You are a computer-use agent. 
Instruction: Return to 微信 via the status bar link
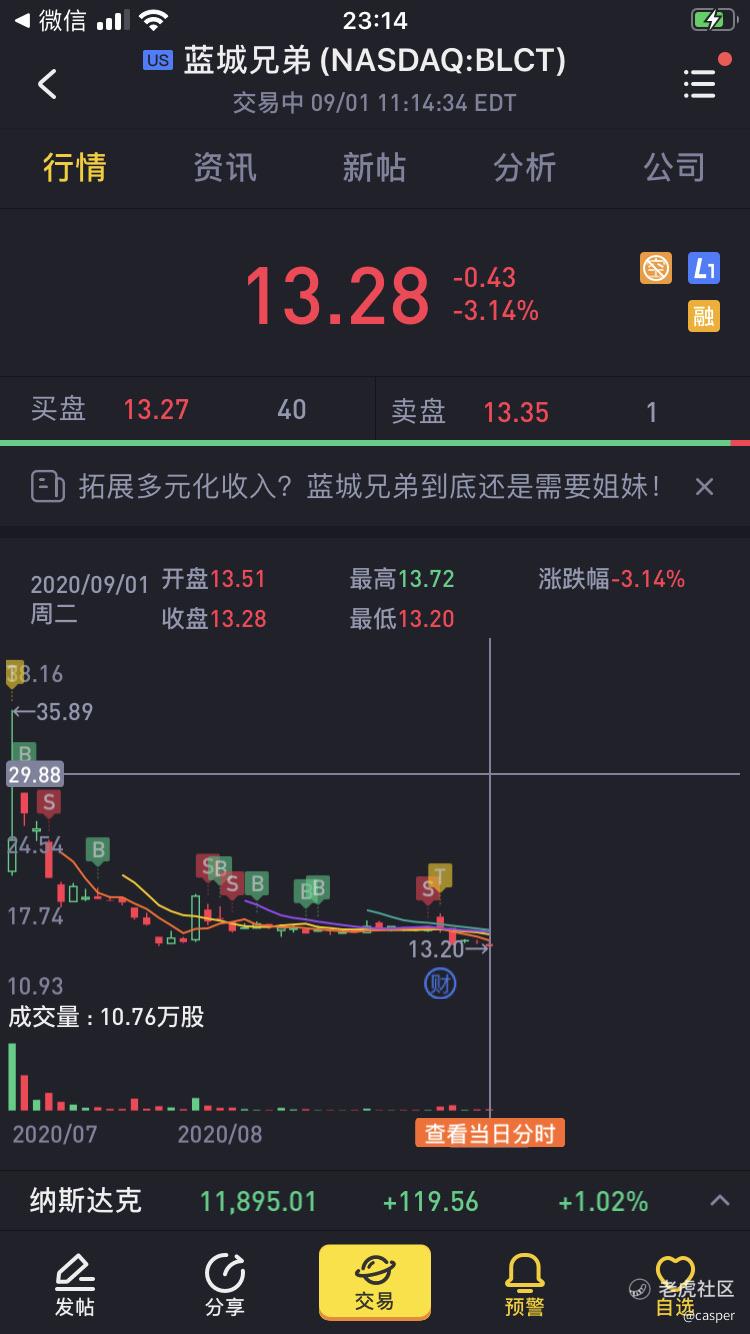click(x=50, y=20)
